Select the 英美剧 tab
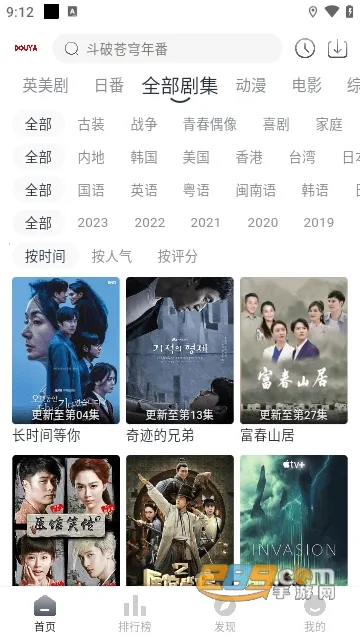This screenshot has width=360, height=640. coord(45,86)
